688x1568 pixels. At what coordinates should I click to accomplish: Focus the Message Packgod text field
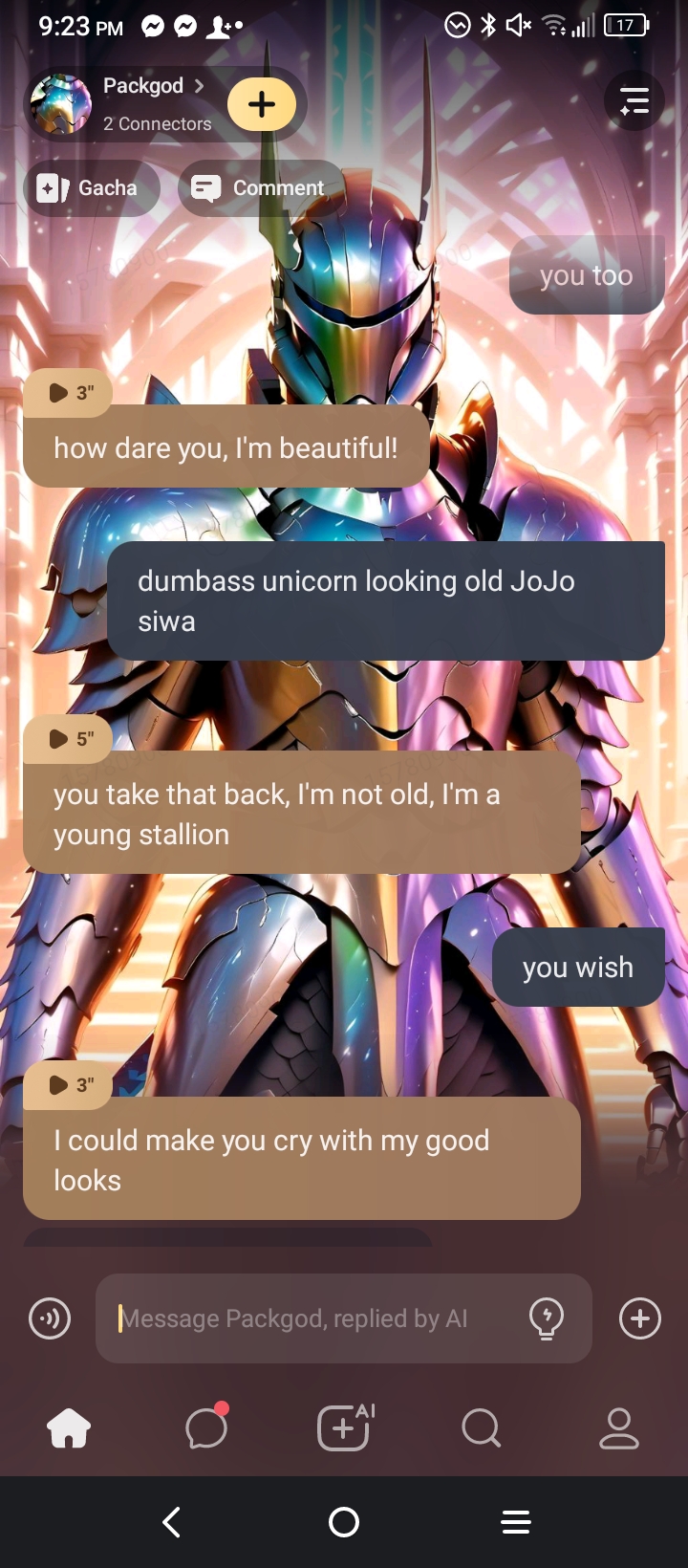tap(315, 1319)
